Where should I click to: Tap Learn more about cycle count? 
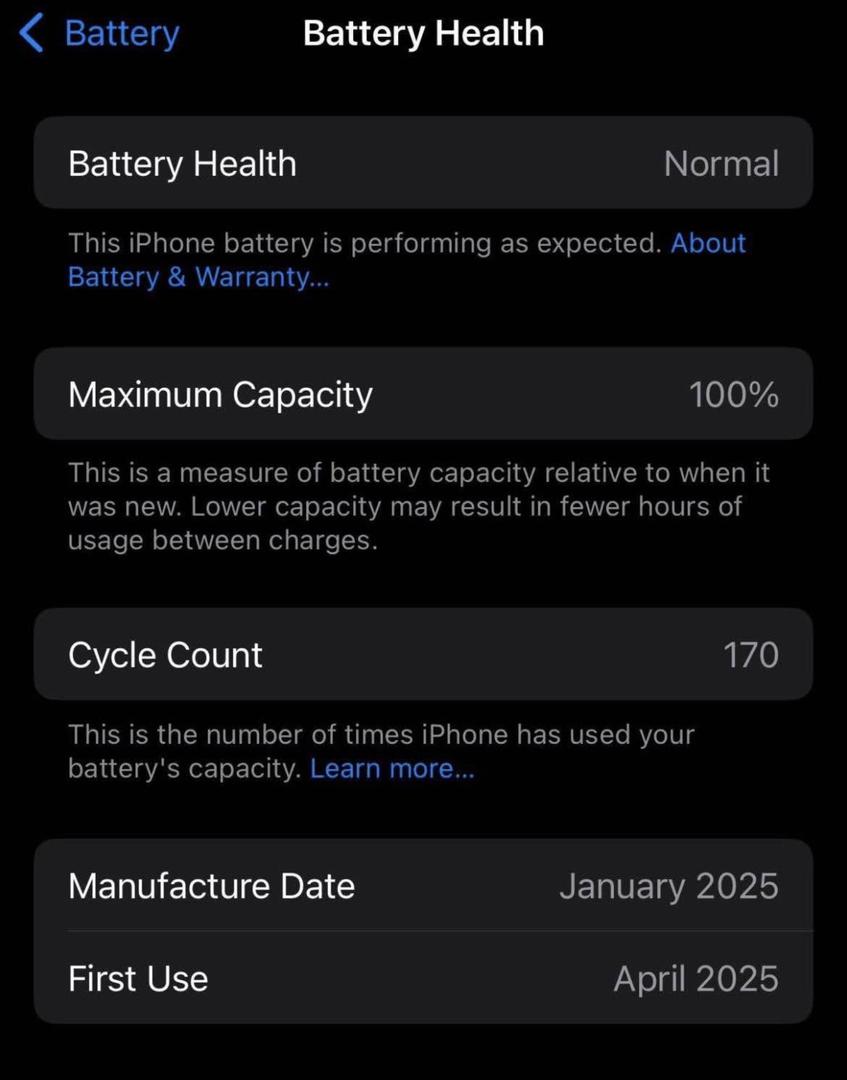point(392,769)
